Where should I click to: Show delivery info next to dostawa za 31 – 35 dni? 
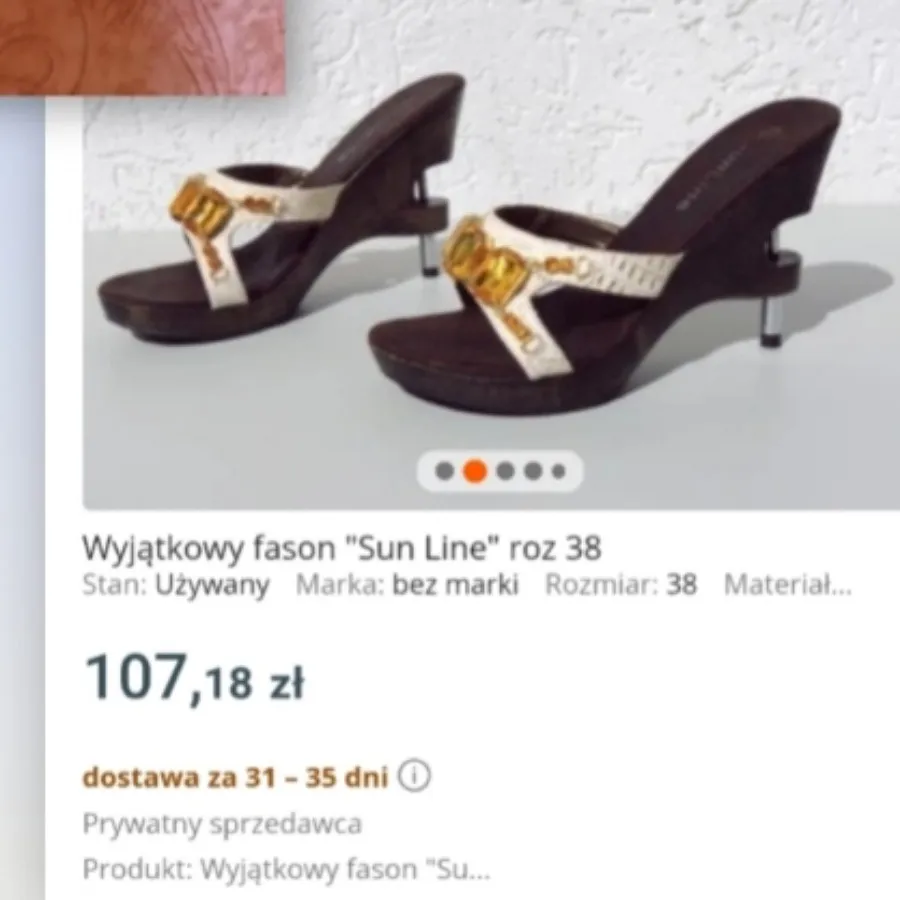414,776
